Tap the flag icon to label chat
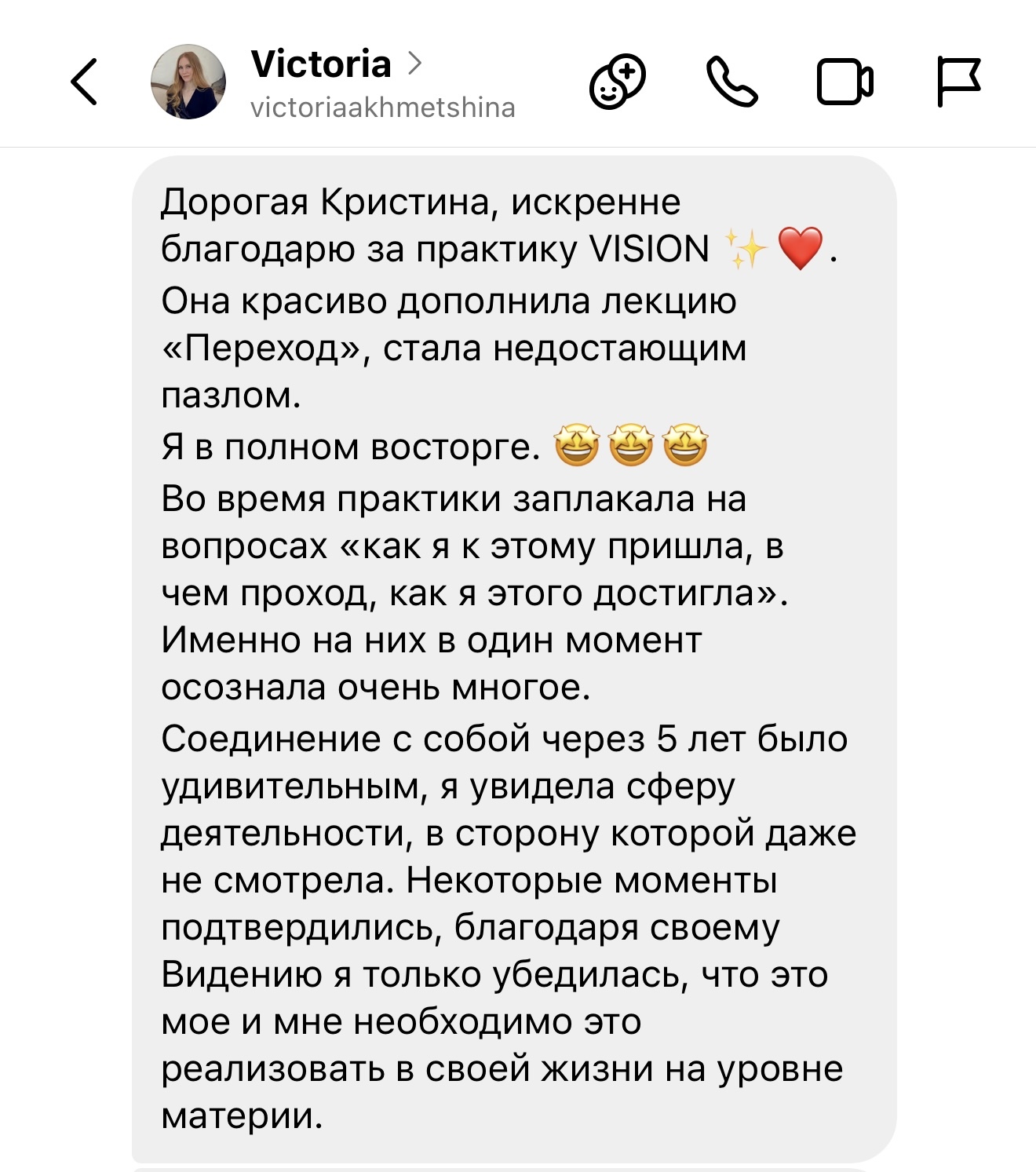The height and width of the screenshot is (1172, 1036). [x=958, y=82]
